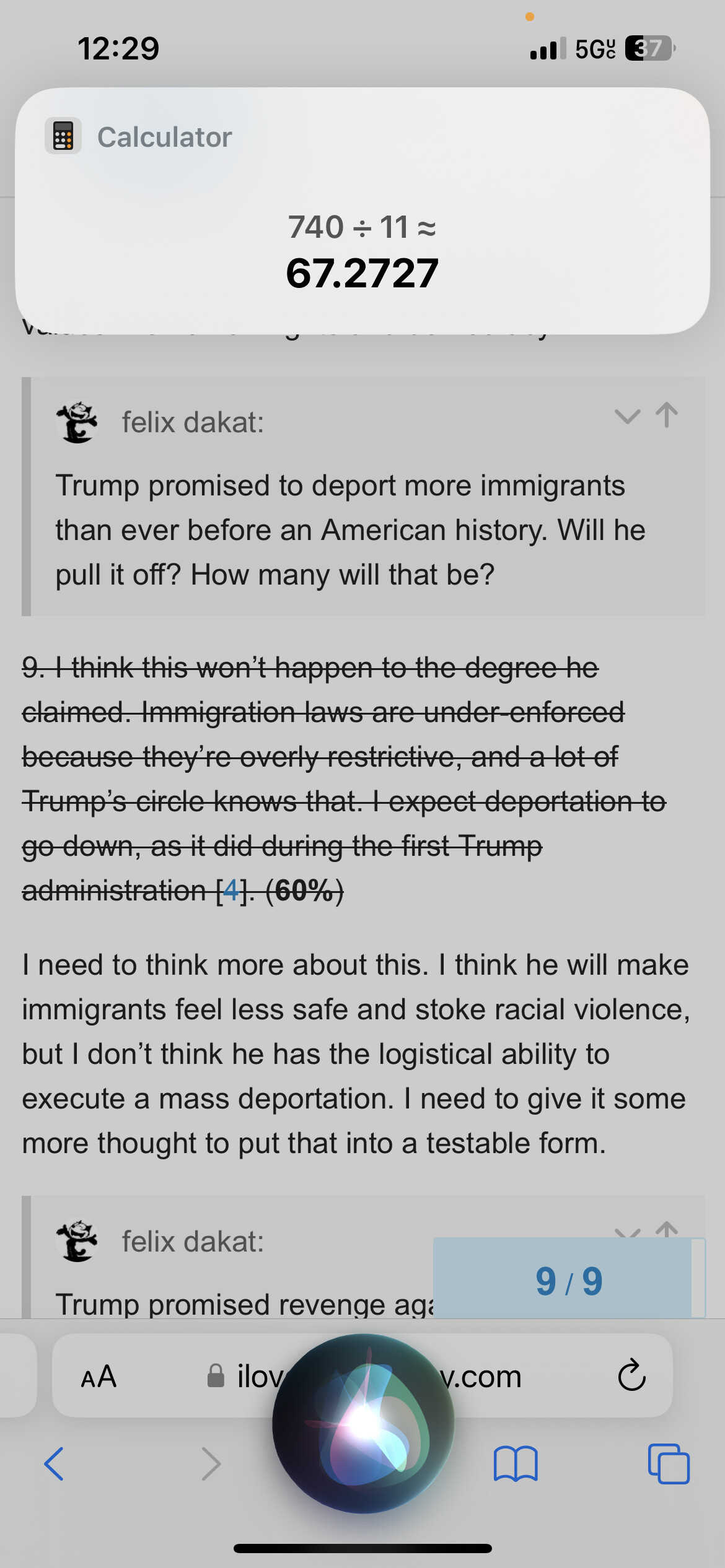The image size is (725, 1568).
Task: Edit the website address bar
Action: tap(362, 1375)
